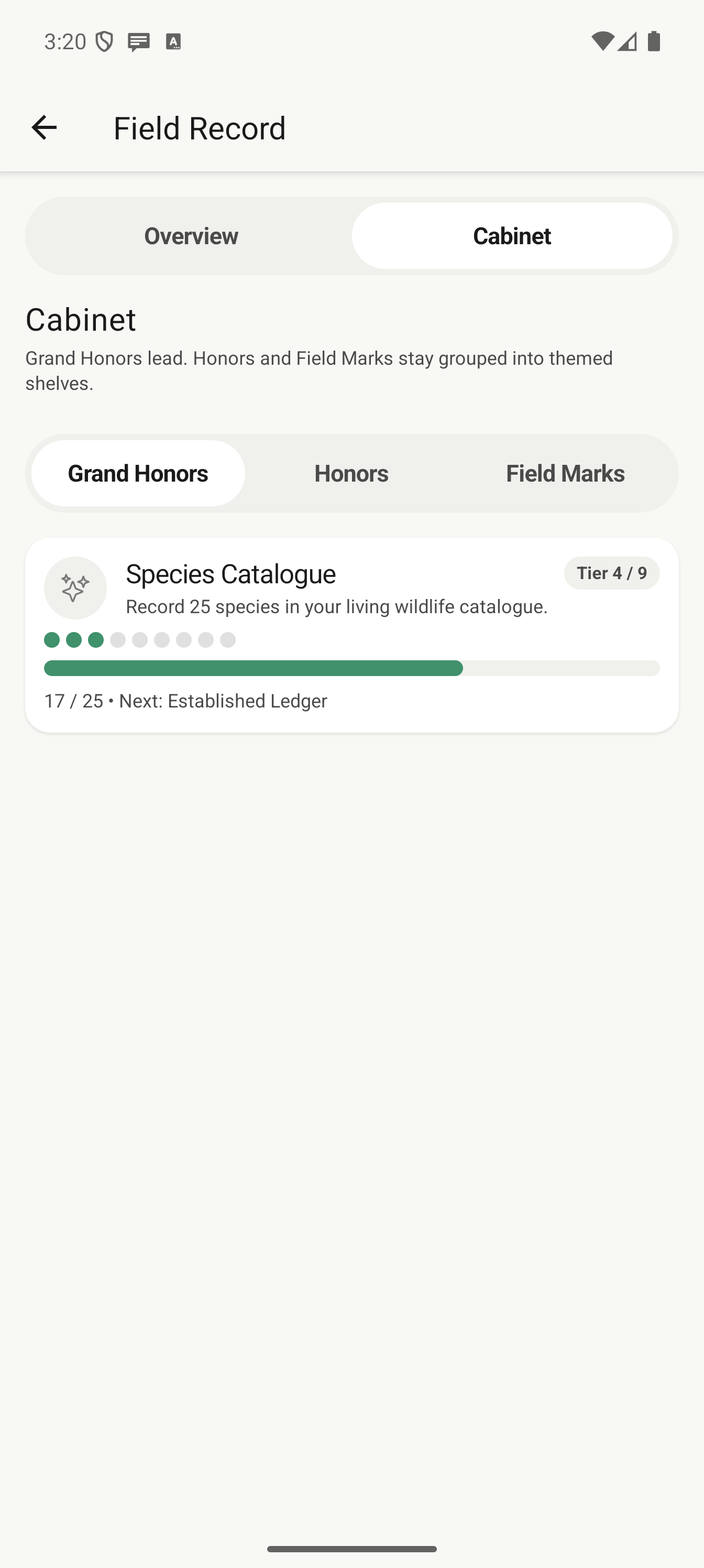Go back from Field Record
The image size is (704, 1568).
pos(44,128)
